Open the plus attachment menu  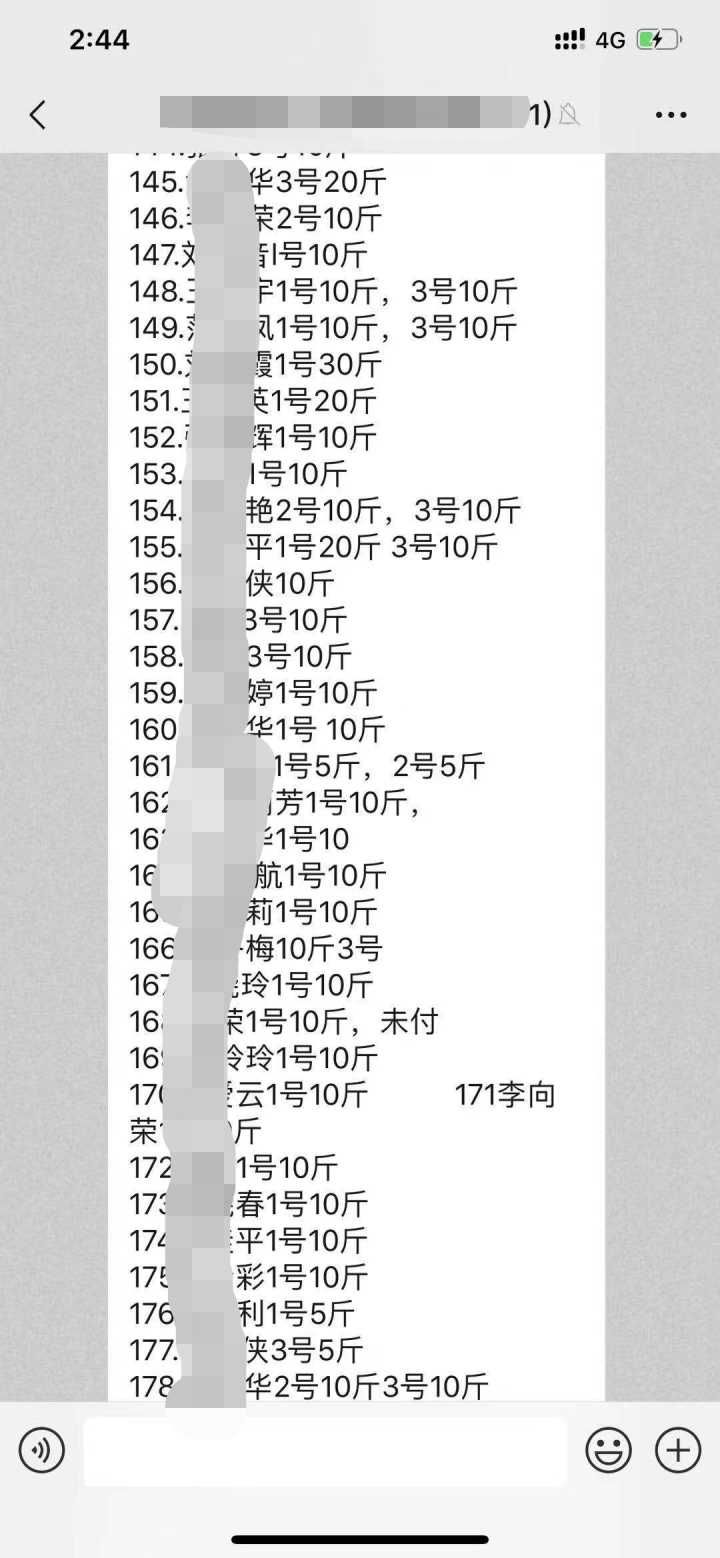pyautogui.click(x=678, y=1450)
